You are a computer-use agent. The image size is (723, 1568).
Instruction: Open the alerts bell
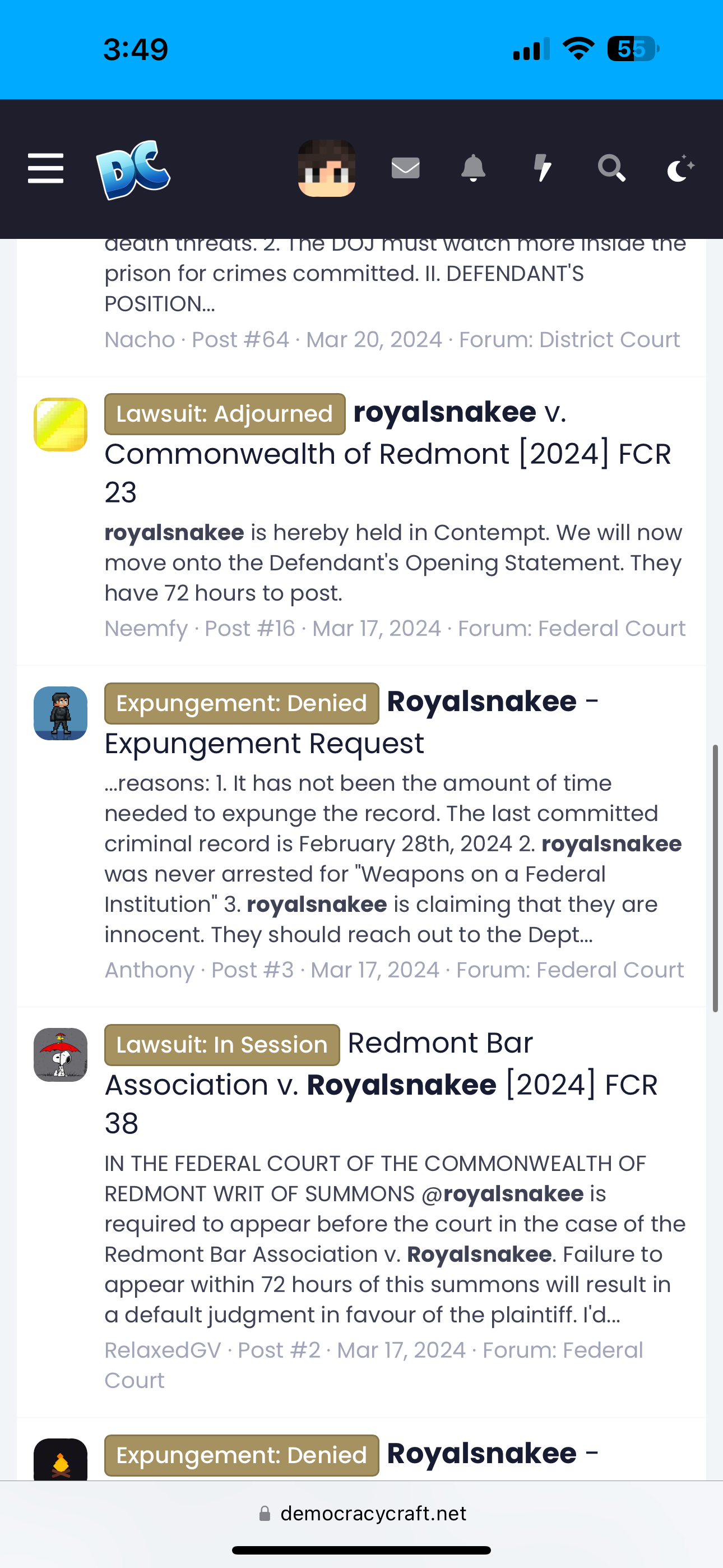pos(474,168)
